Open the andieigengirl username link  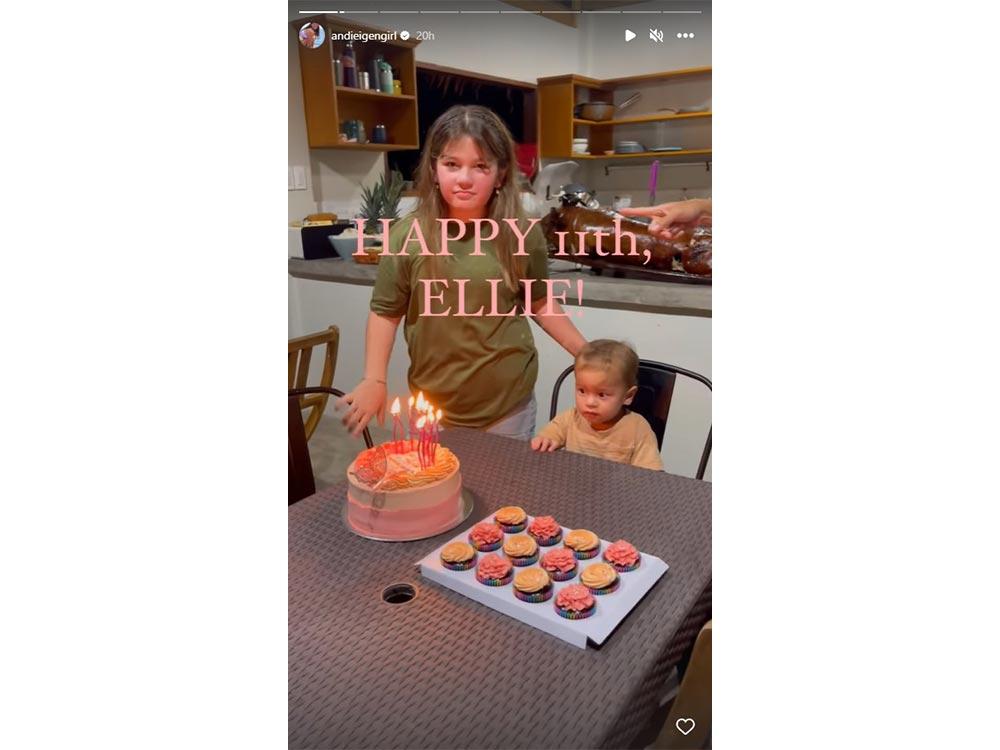coord(363,36)
